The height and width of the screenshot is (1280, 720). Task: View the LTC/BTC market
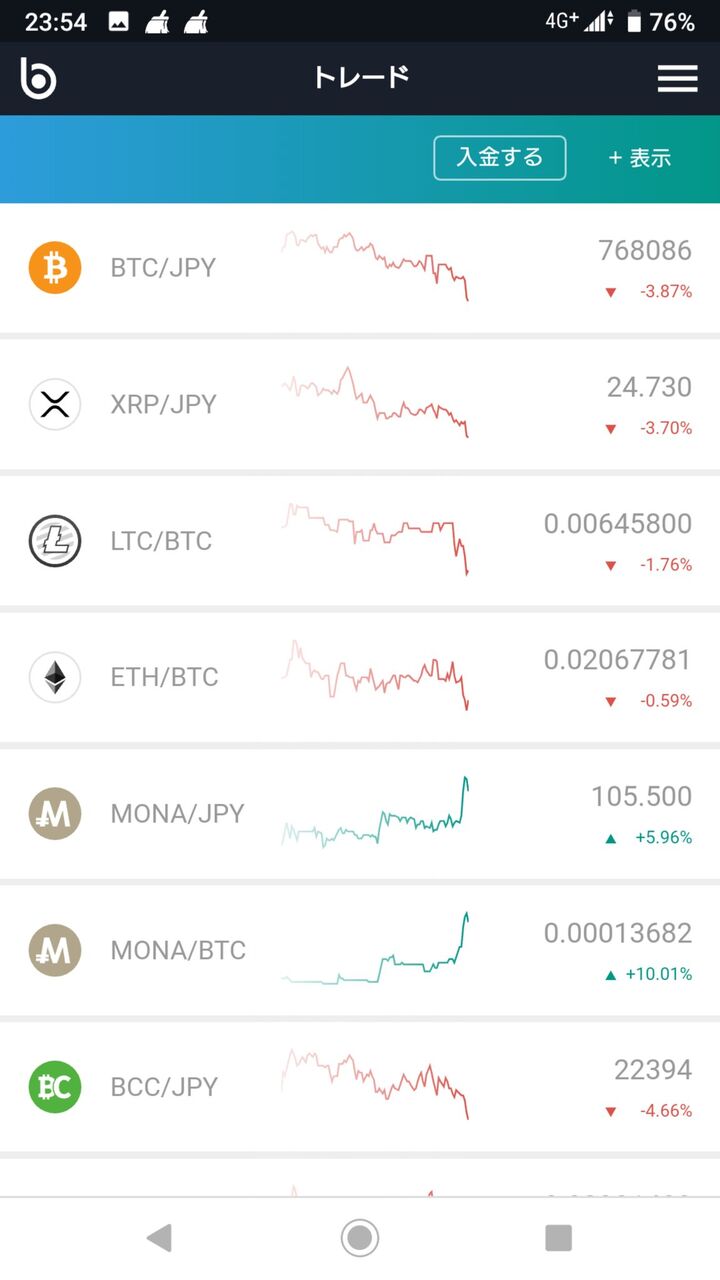click(x=360, y=541)
